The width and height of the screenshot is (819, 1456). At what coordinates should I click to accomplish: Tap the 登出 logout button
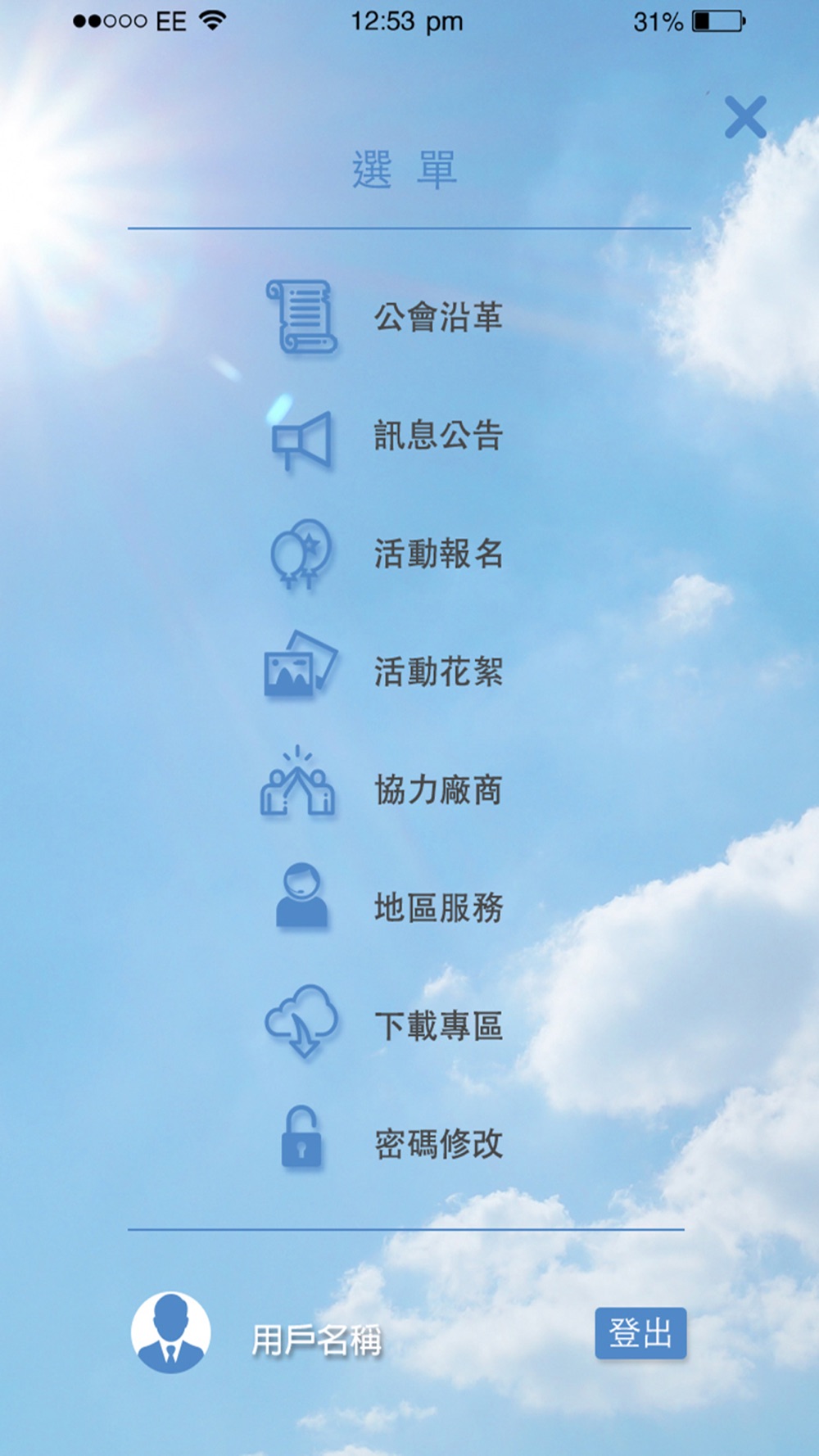pos(640,1333)
